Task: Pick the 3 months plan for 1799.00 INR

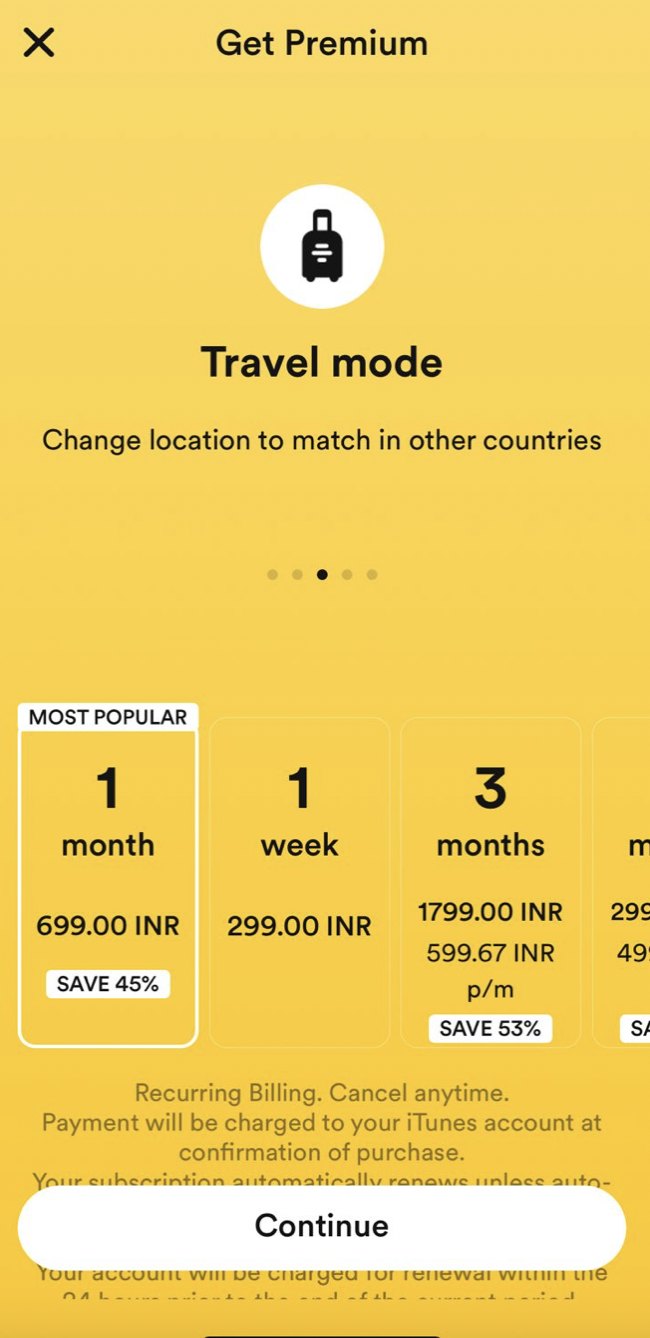Action: coord(491,881)
